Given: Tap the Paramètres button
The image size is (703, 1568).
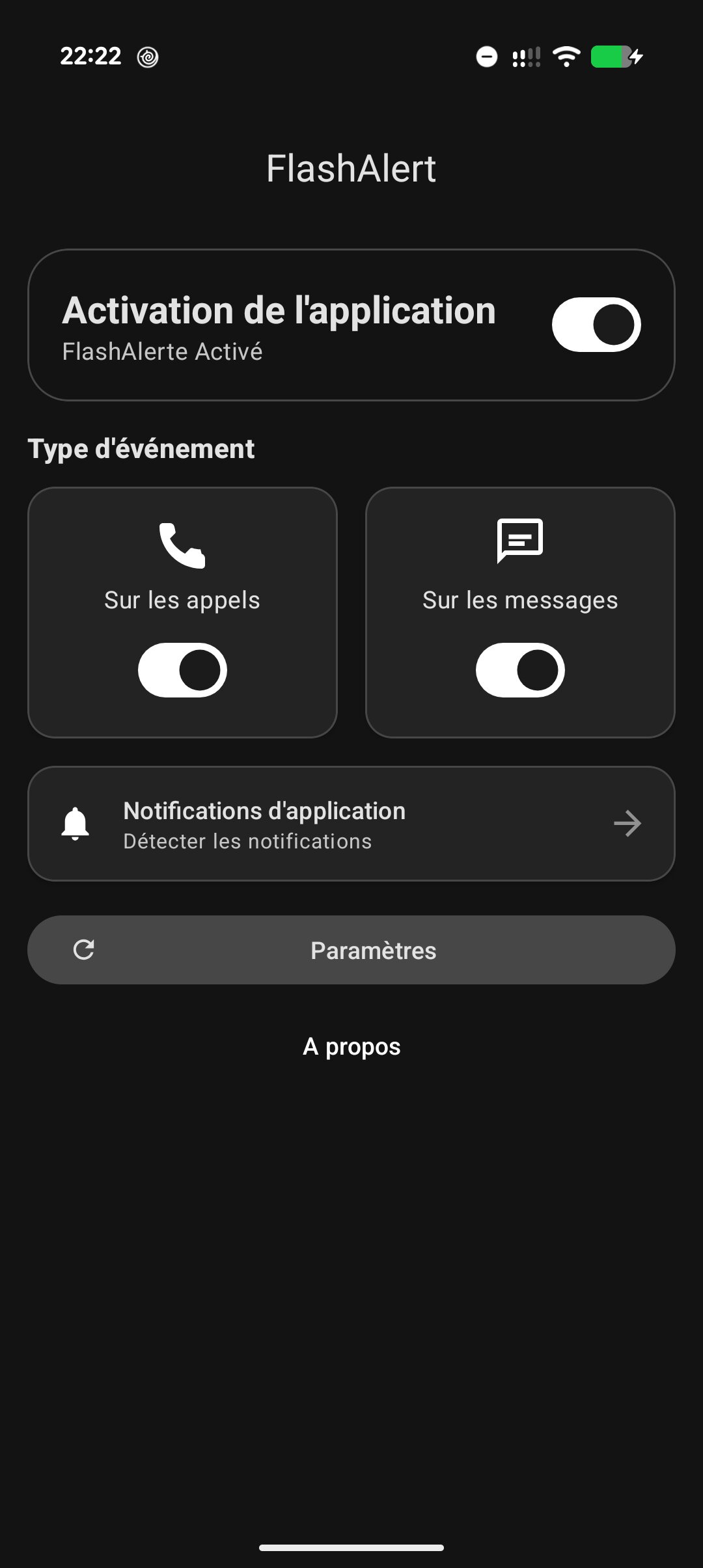Looking at the screenshot, I should tap(351, 950).
